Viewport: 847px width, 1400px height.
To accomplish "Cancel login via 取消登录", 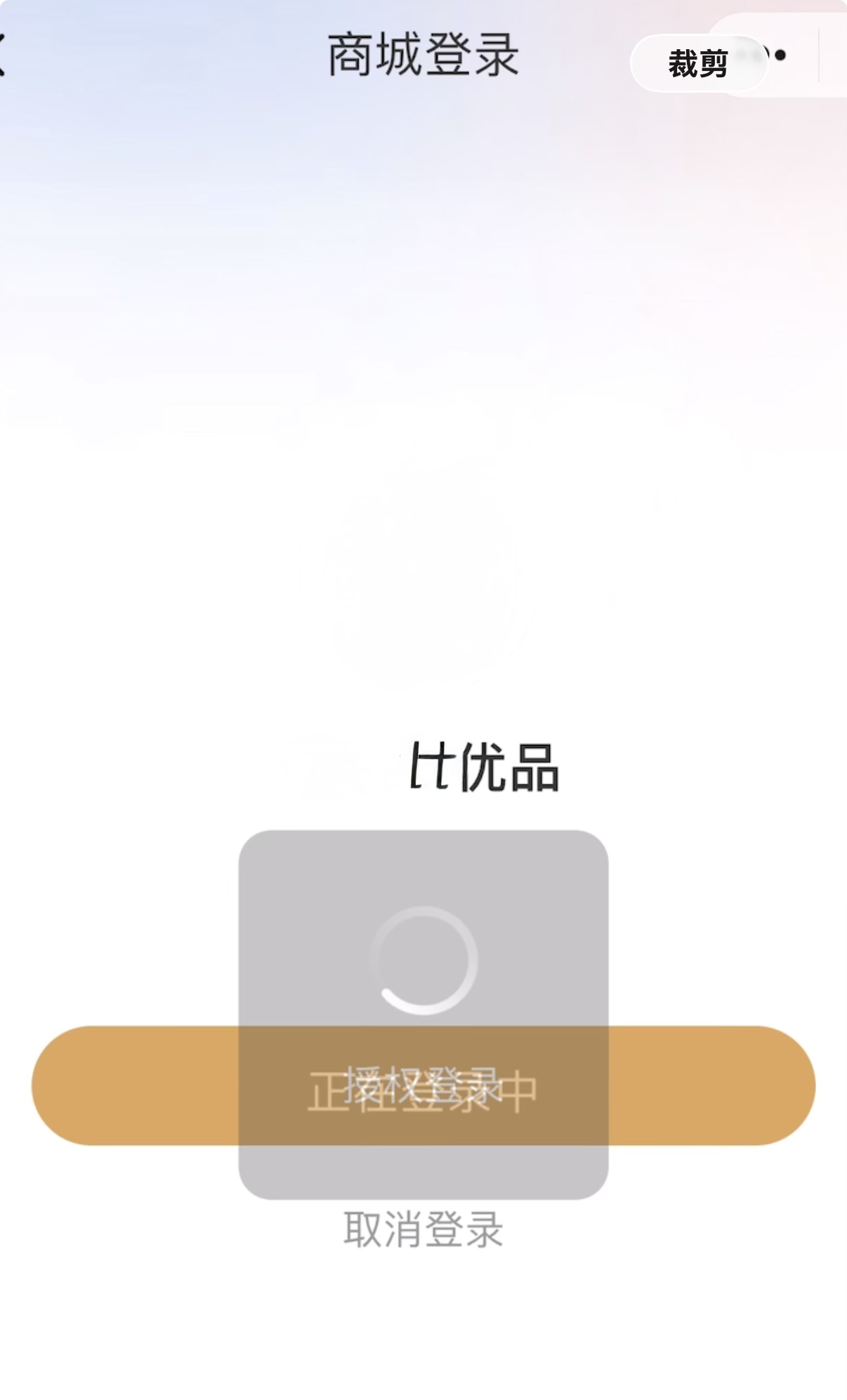I will [423, 1230].
